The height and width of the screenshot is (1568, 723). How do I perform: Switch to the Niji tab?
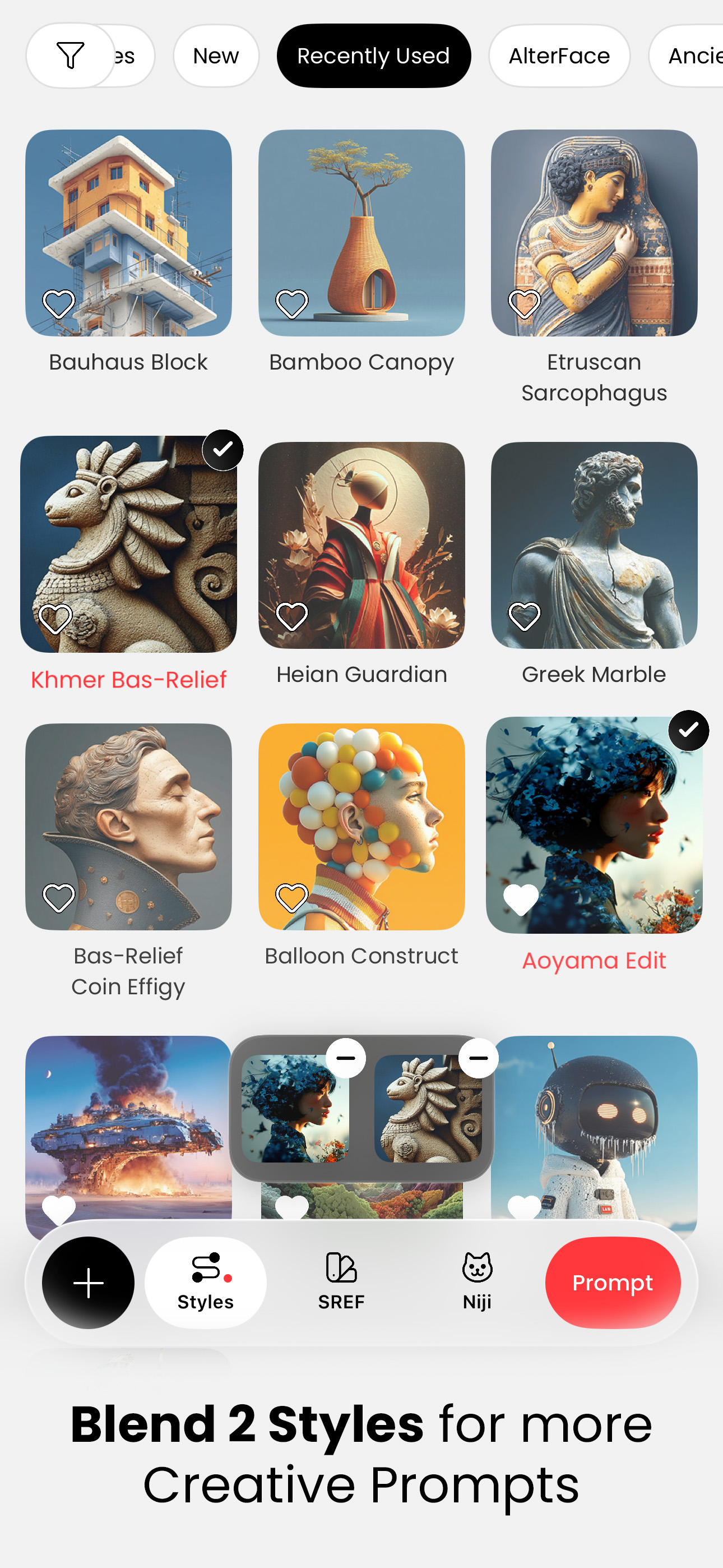477,1283
